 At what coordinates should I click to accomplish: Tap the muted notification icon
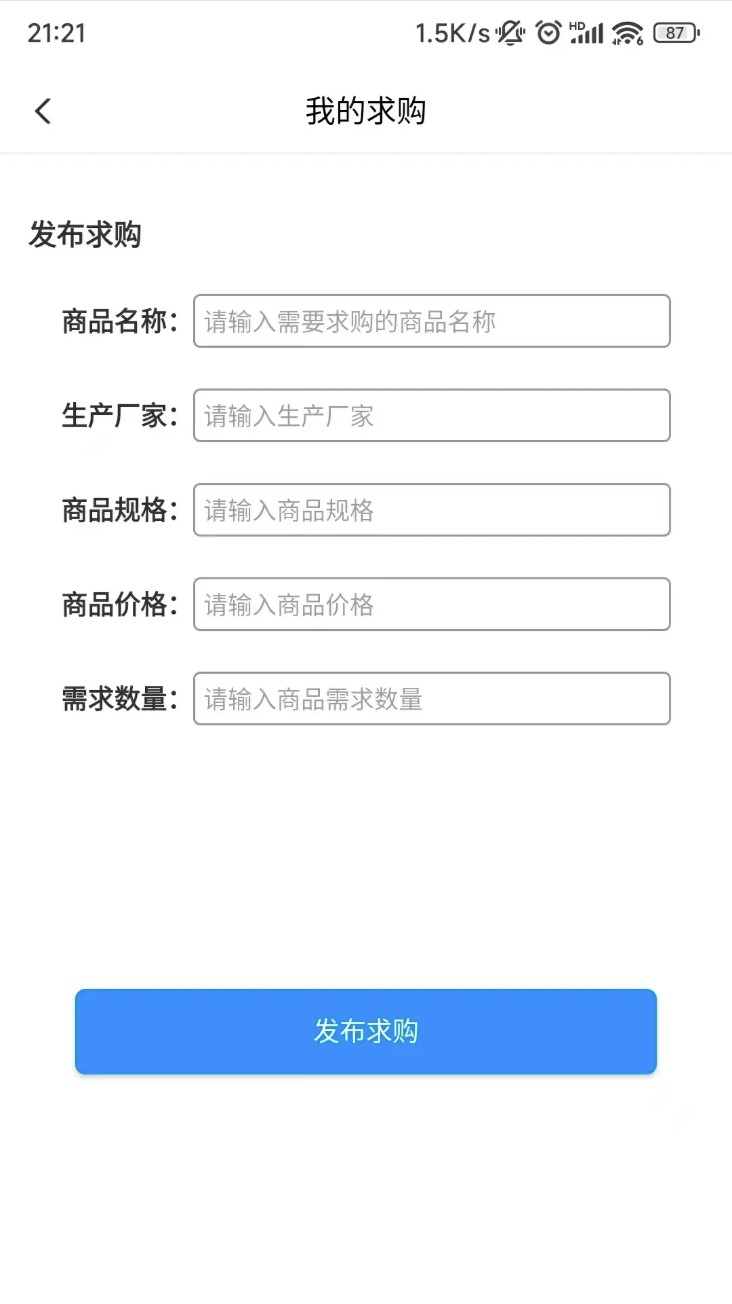point(510,33)
